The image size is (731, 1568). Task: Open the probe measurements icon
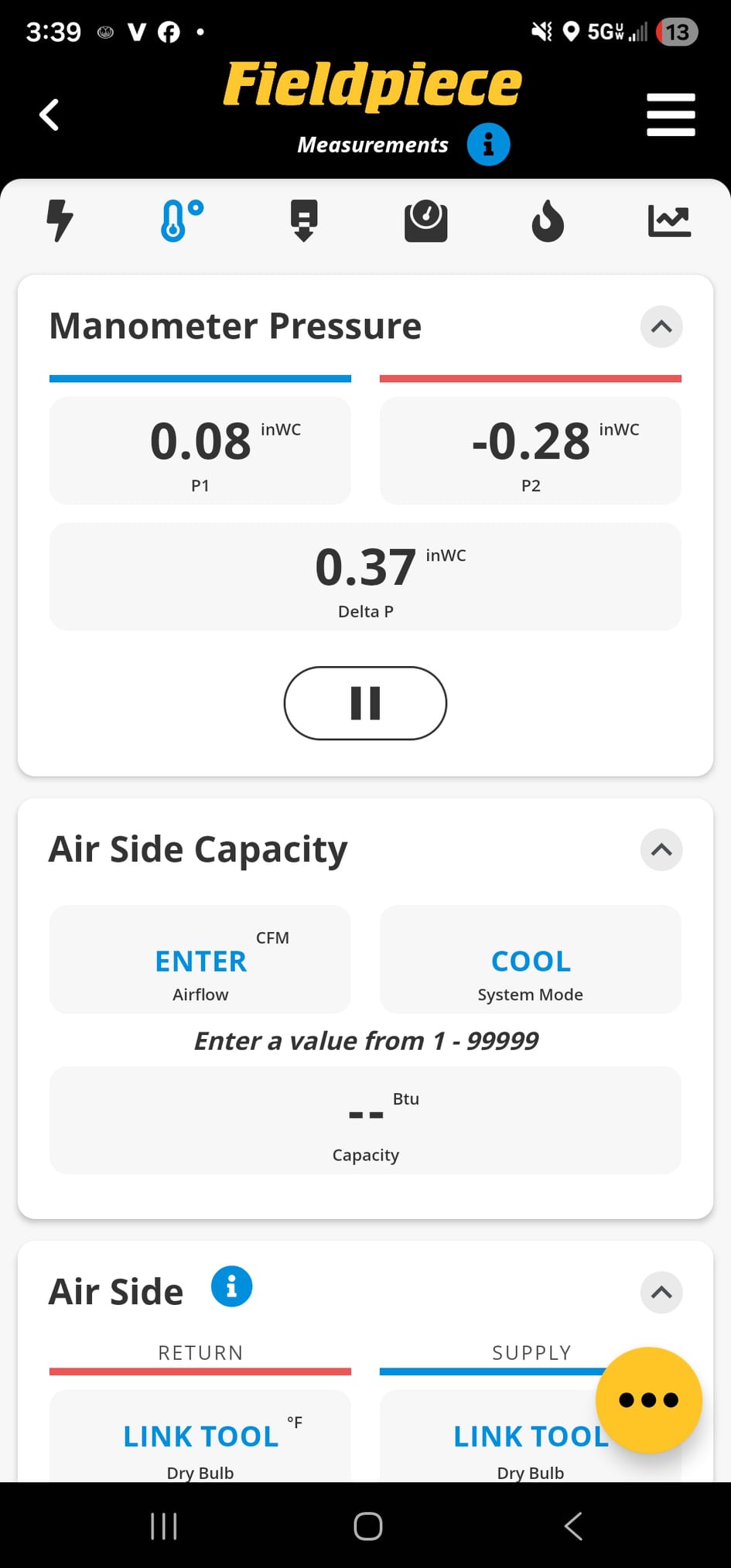[x=304, y=220]
